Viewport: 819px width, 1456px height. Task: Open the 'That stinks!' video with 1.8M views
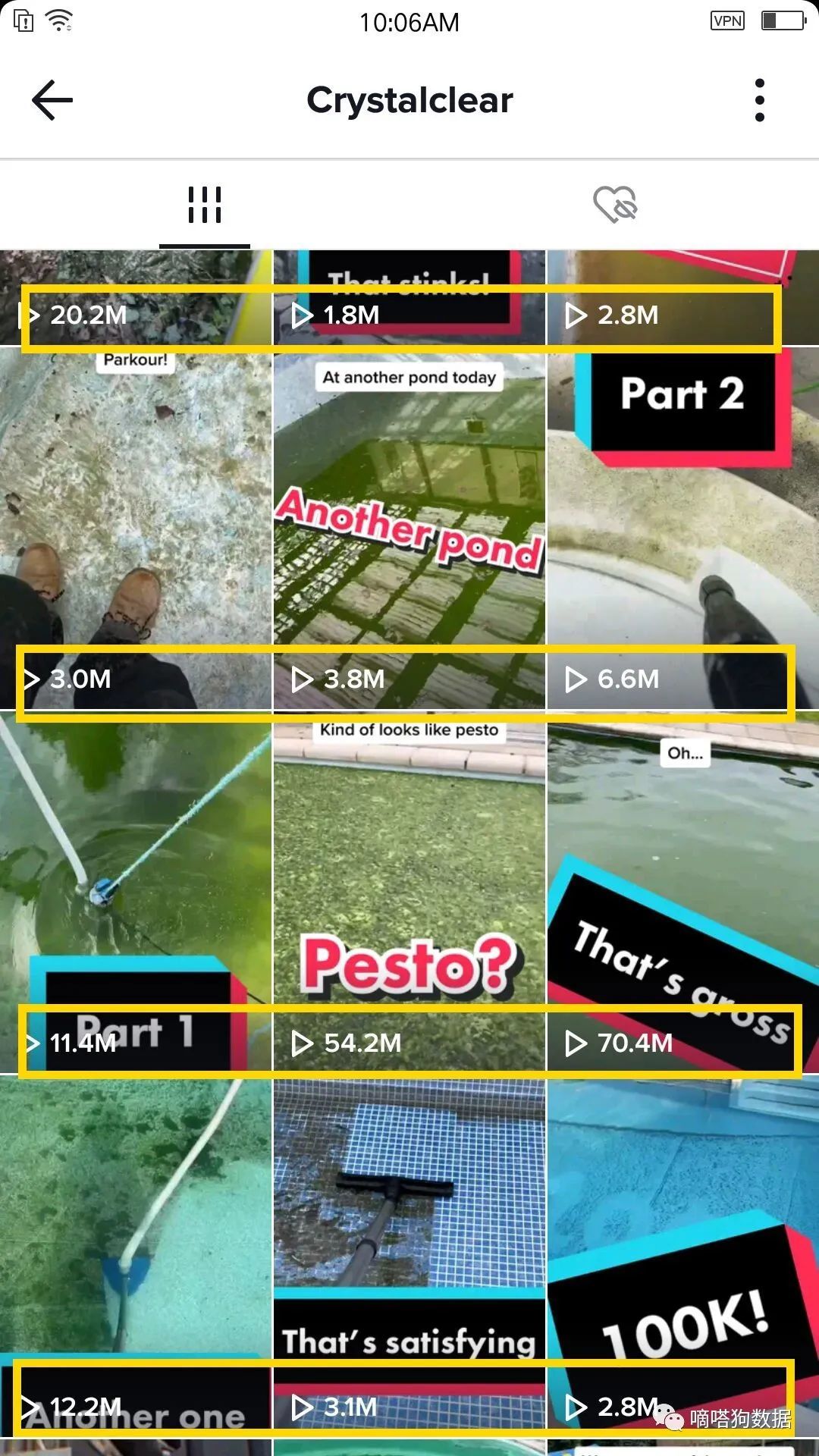pyautogui.click(x=409, y=298)
